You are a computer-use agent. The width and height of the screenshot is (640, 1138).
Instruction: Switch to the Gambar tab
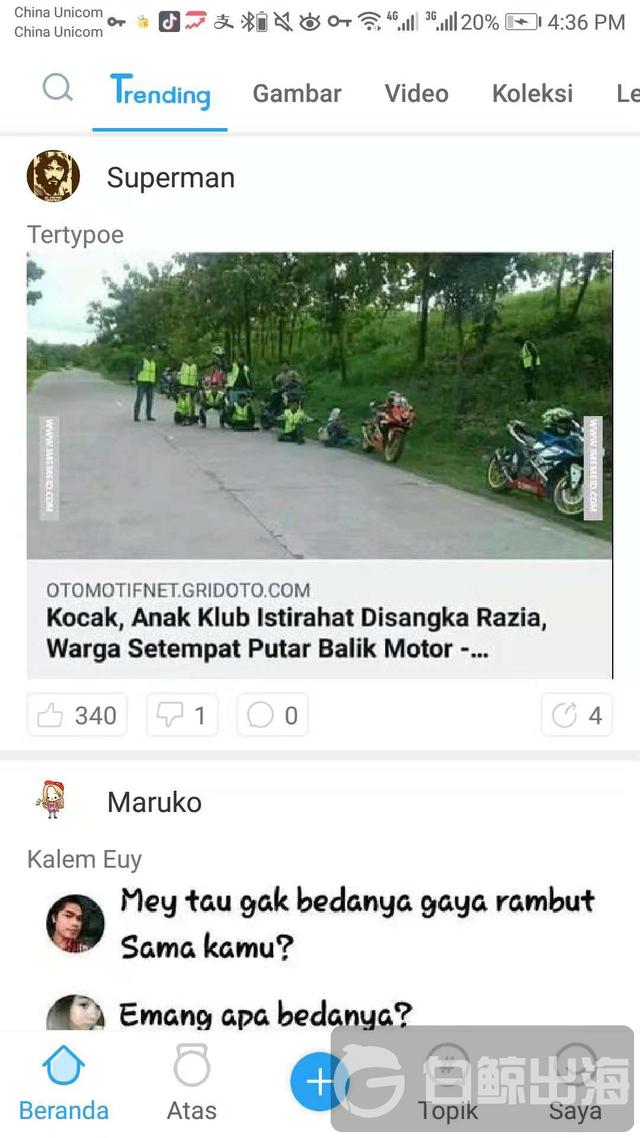297,94
